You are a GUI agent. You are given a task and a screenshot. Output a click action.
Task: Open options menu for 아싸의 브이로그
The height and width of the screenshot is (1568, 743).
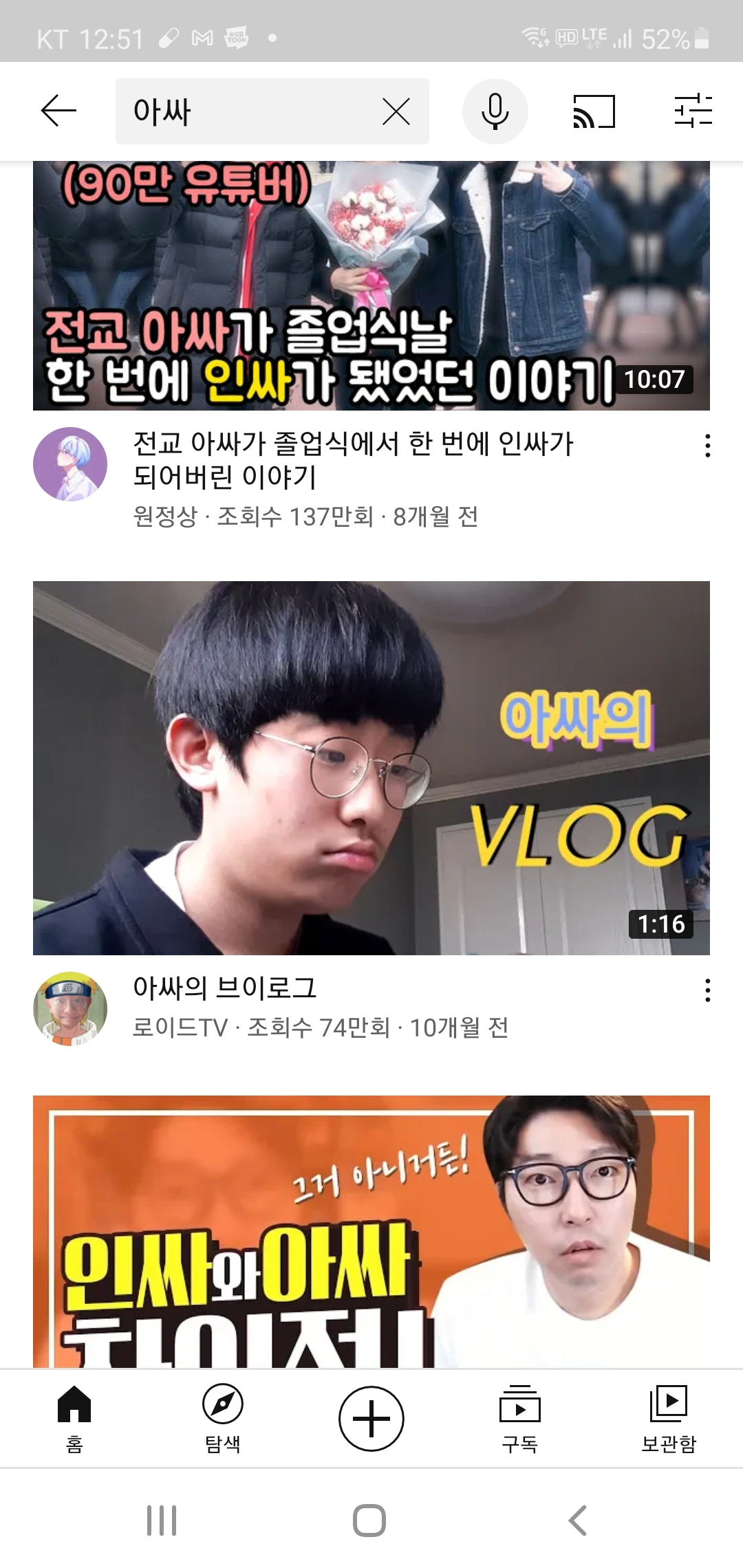(x=707, y=990)
